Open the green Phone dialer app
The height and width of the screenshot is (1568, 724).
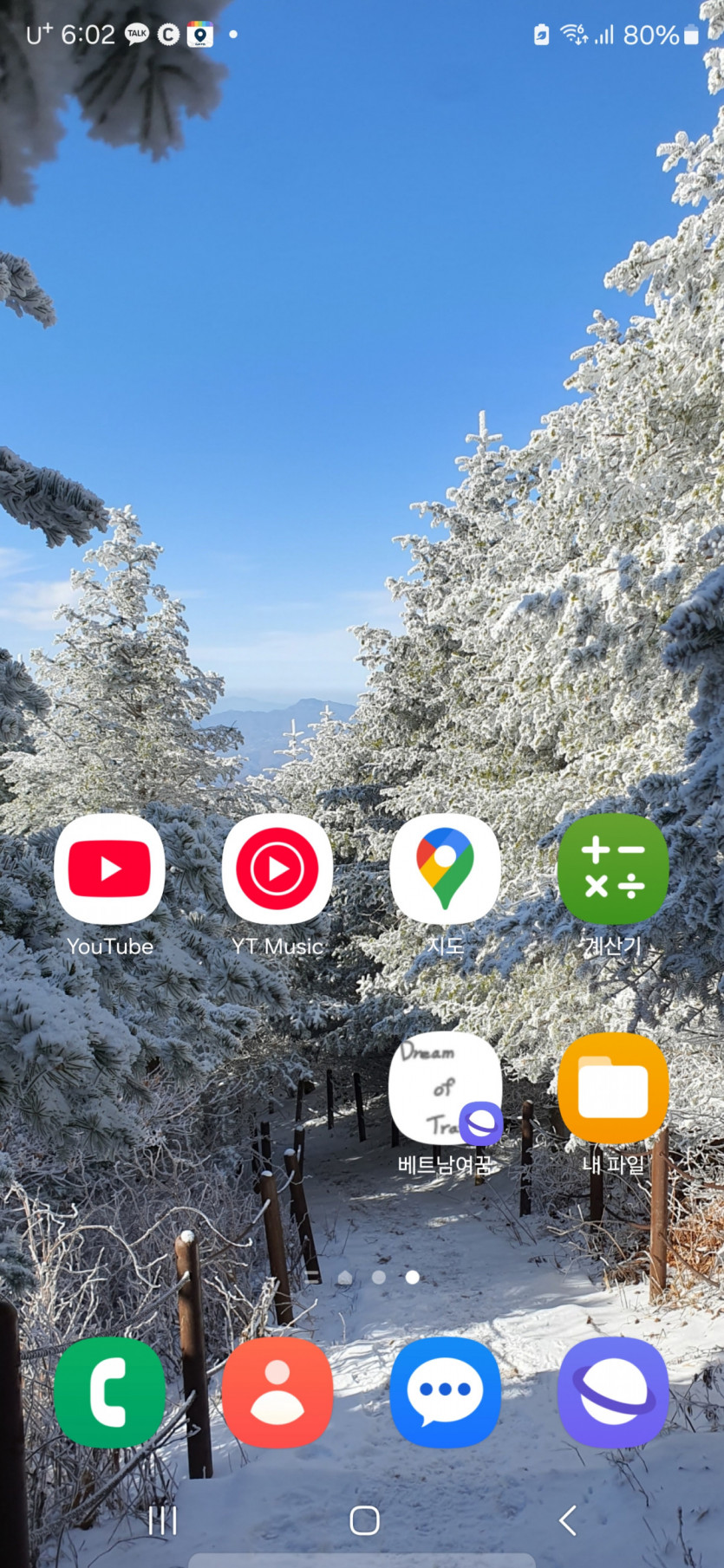(x=109, y=1393)
